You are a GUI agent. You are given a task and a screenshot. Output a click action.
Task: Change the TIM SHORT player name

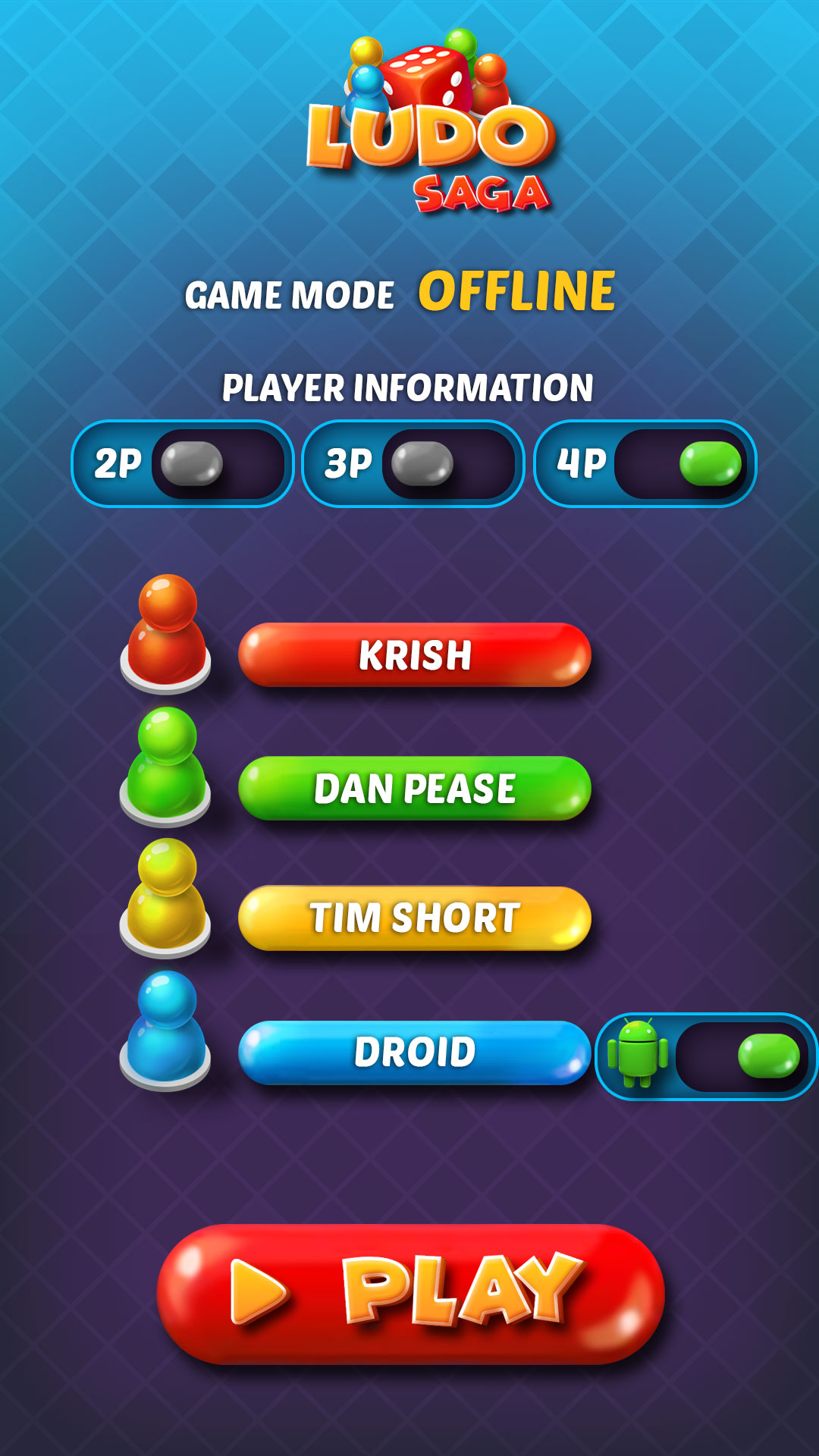[x=415, y=918]
